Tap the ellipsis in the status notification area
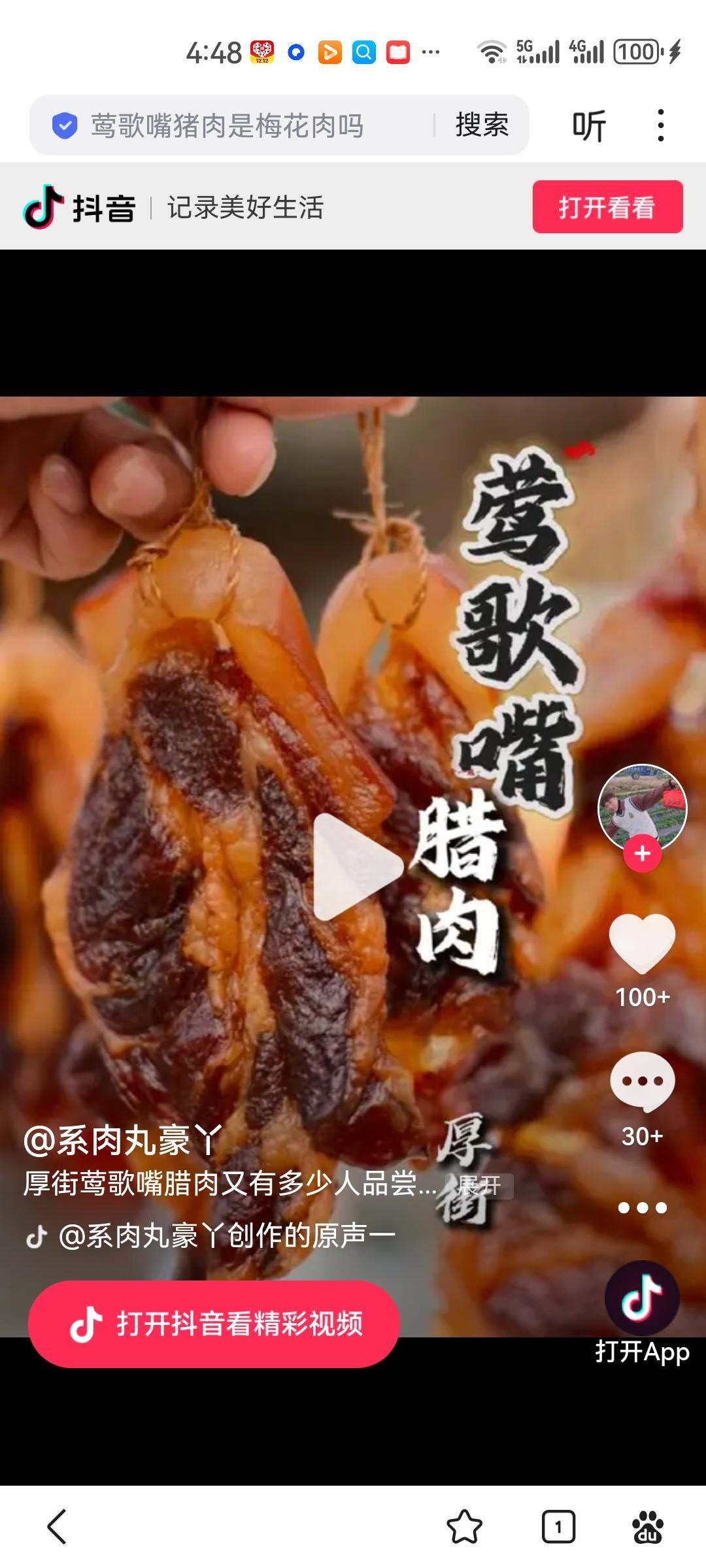 click(x=429, y=52)
